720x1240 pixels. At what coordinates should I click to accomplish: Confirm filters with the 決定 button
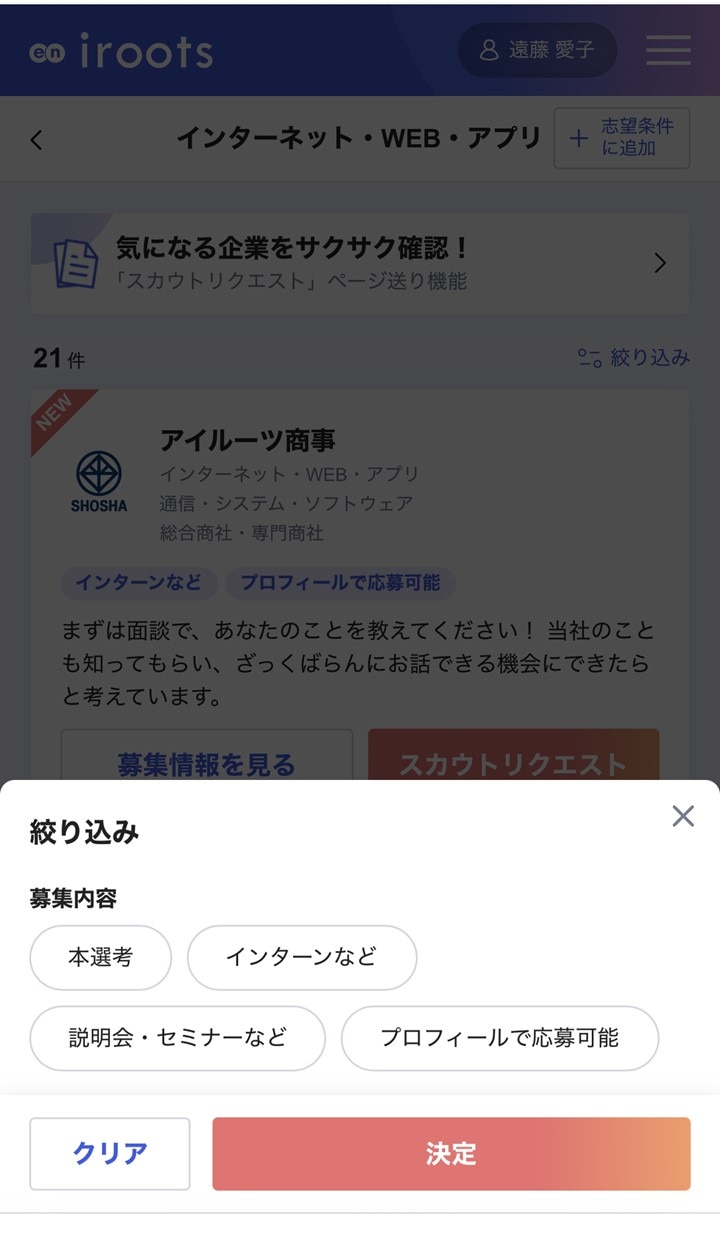point(451,1153)
